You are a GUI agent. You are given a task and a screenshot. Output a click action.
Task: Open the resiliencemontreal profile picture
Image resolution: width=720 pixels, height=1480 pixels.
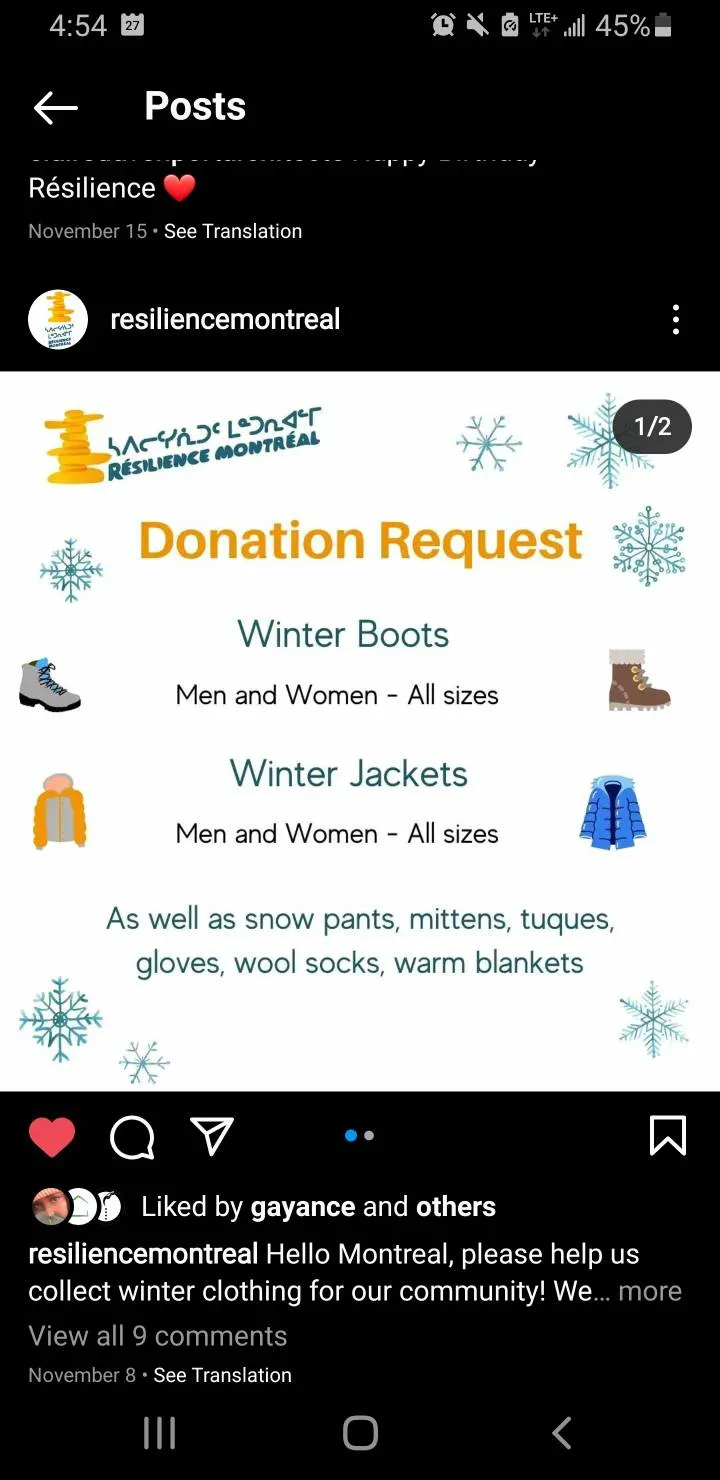tap(58, 320)
